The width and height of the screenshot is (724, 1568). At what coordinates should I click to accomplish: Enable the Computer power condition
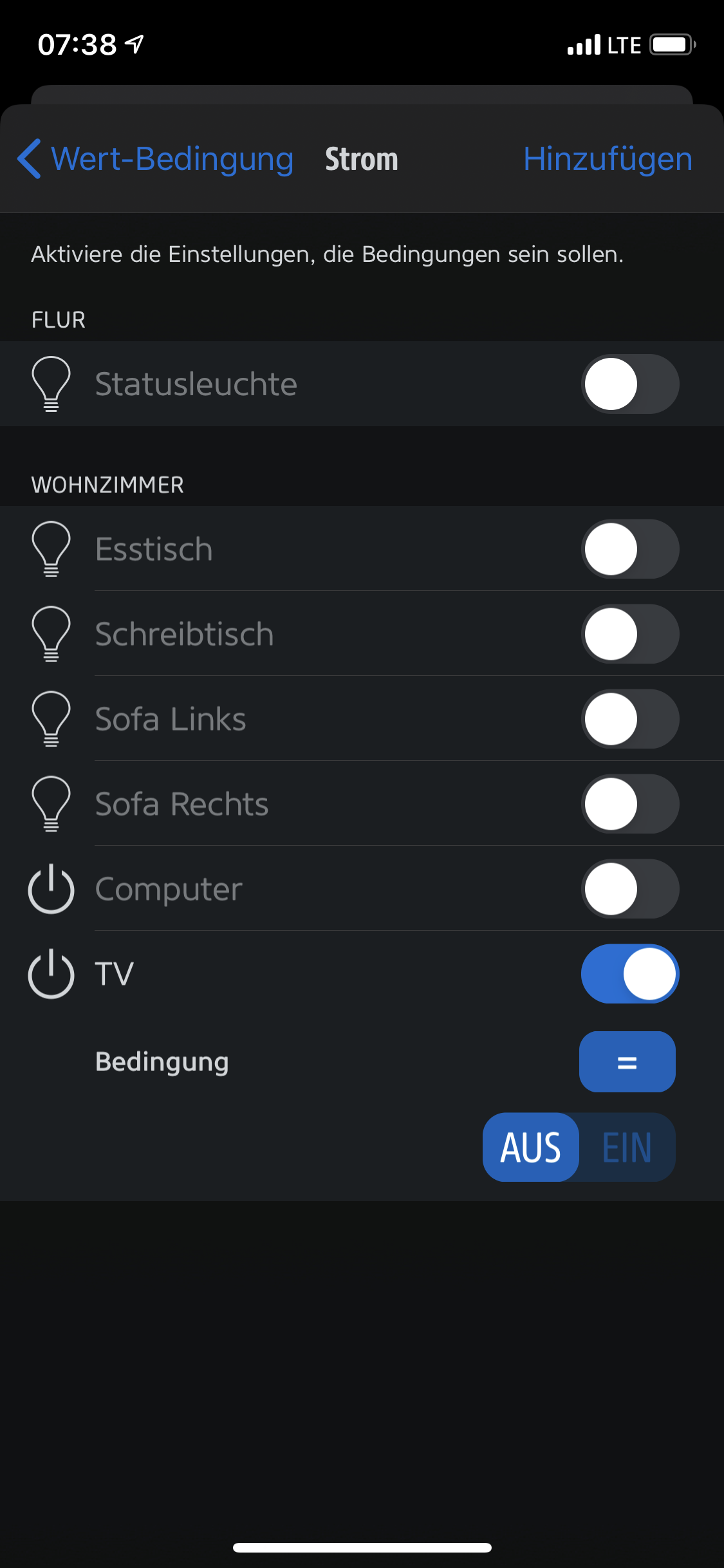pos(629,889)
